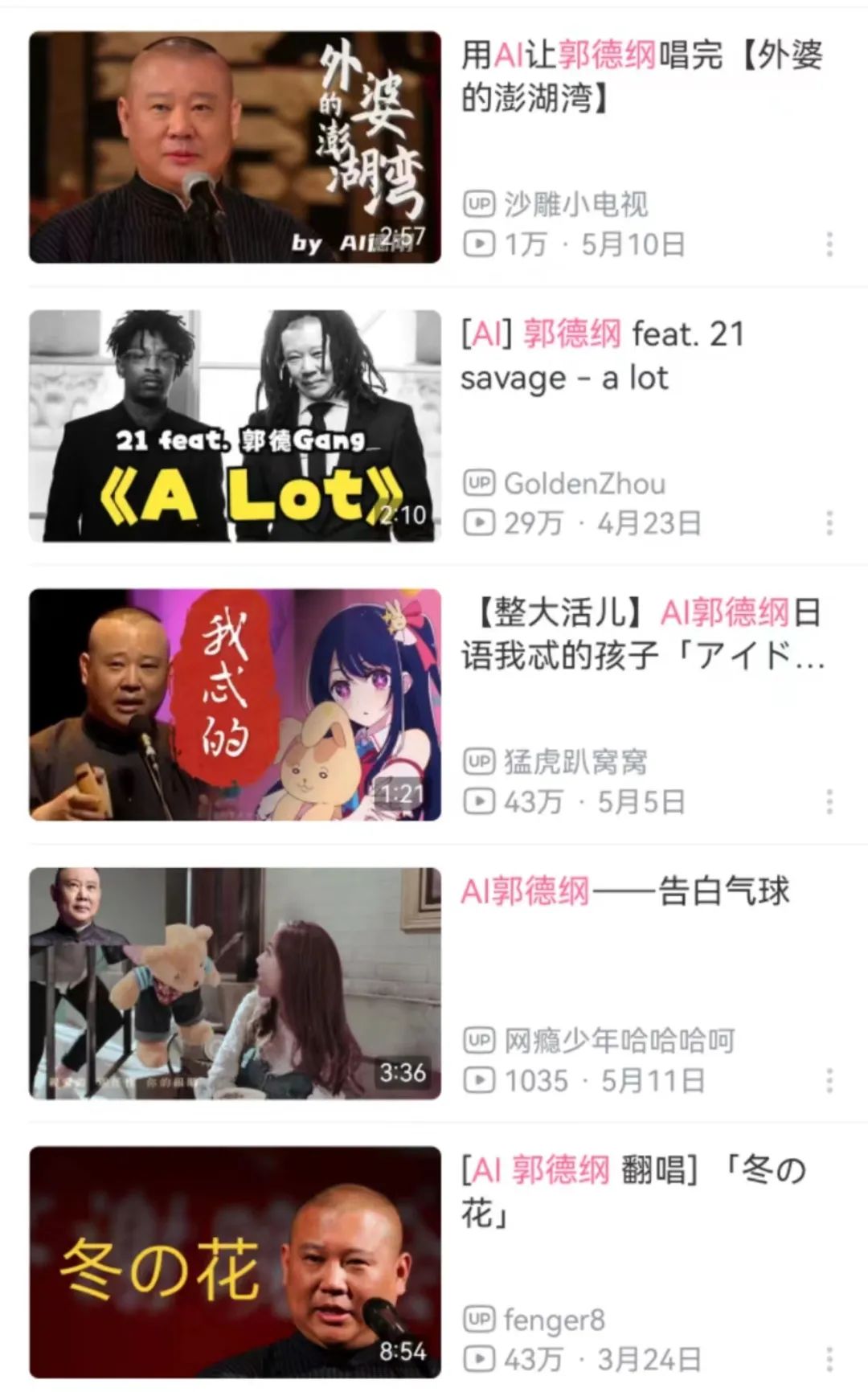Play the 21 savage a lot video
Screen dimensions: 868x1392
(235, 426)
